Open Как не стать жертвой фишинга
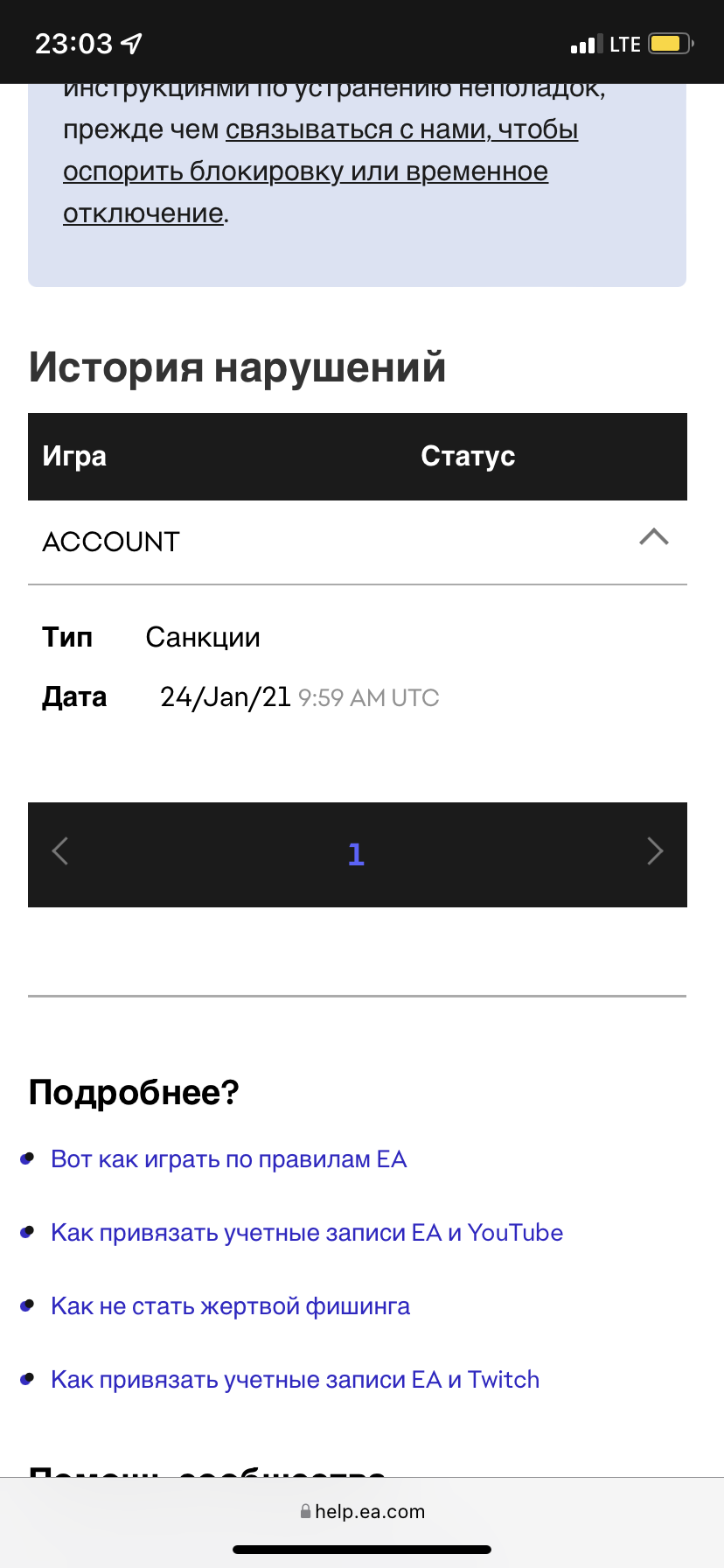The width and height of the screenshot is (724, 1568). [x=230, y=1306]
